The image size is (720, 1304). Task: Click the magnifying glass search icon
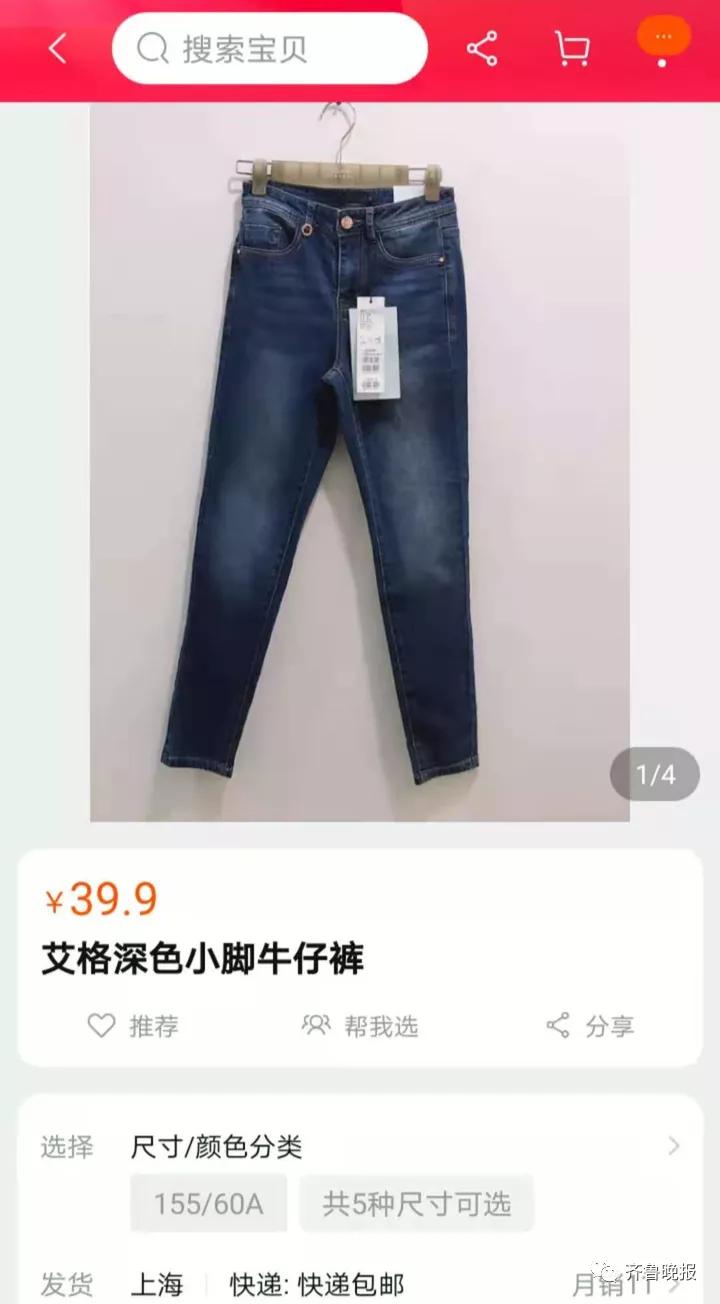(x=151, y=47)
